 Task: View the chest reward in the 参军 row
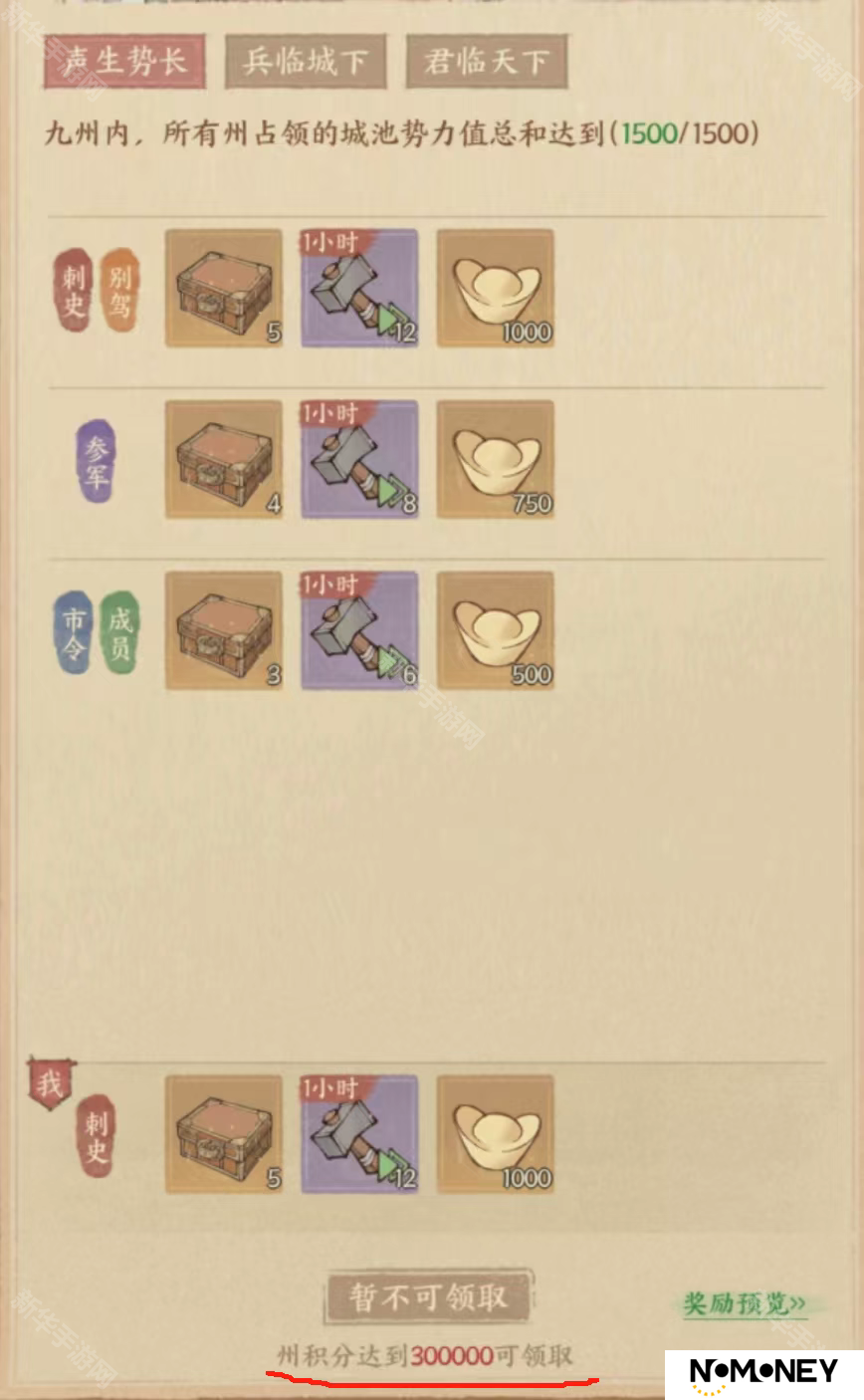pyautogui.click(x=224, y=459)
